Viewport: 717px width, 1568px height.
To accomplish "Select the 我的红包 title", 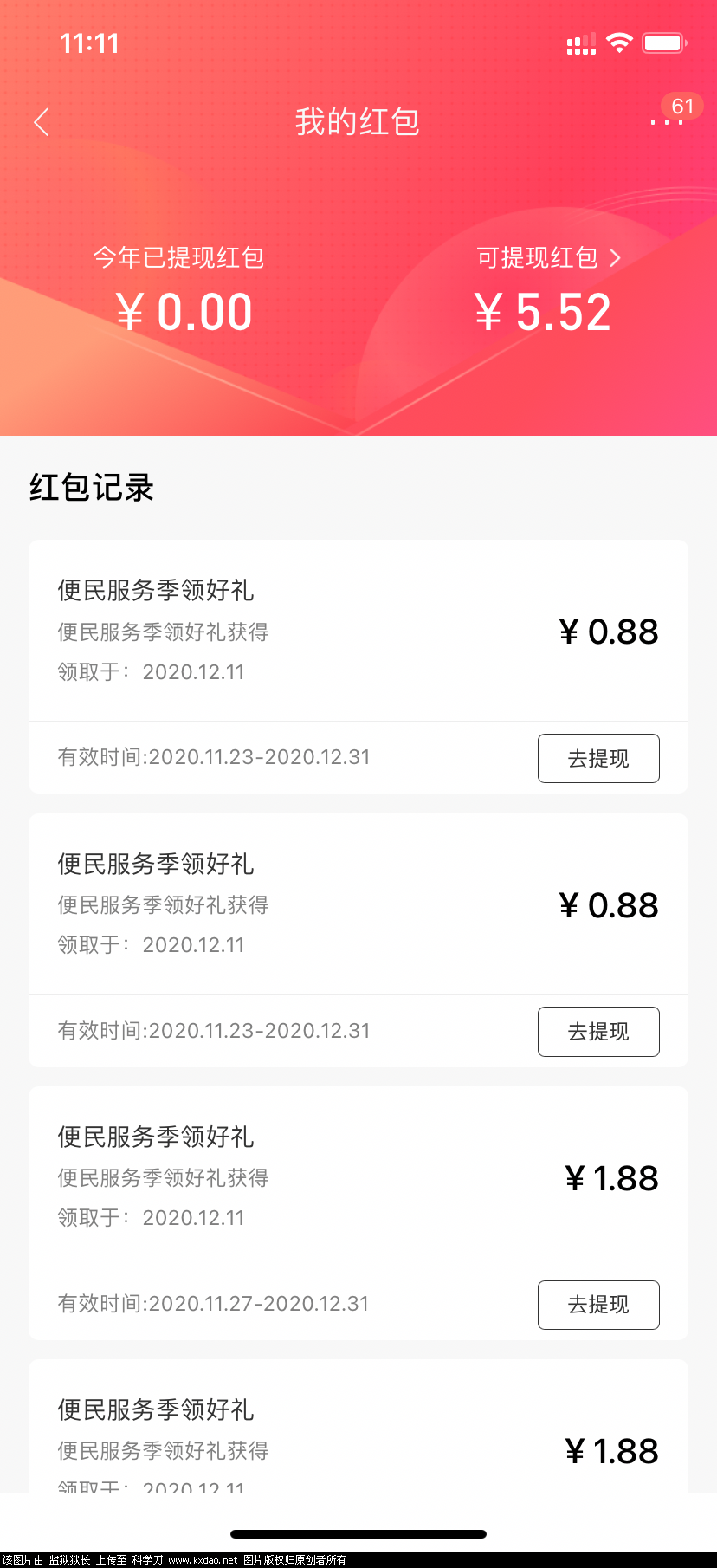I will tap(358, 121).
